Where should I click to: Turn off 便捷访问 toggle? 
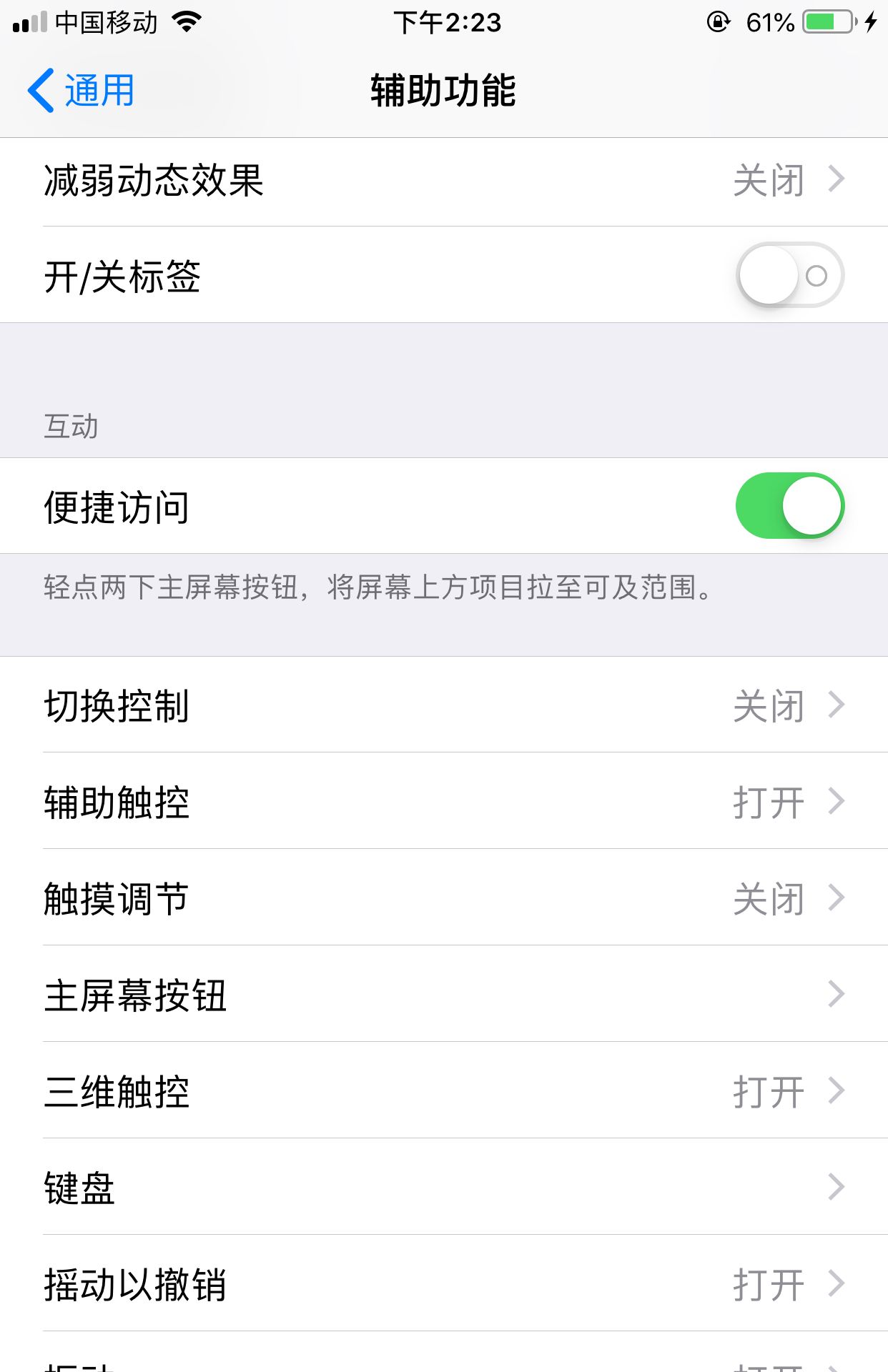(789, 506)
